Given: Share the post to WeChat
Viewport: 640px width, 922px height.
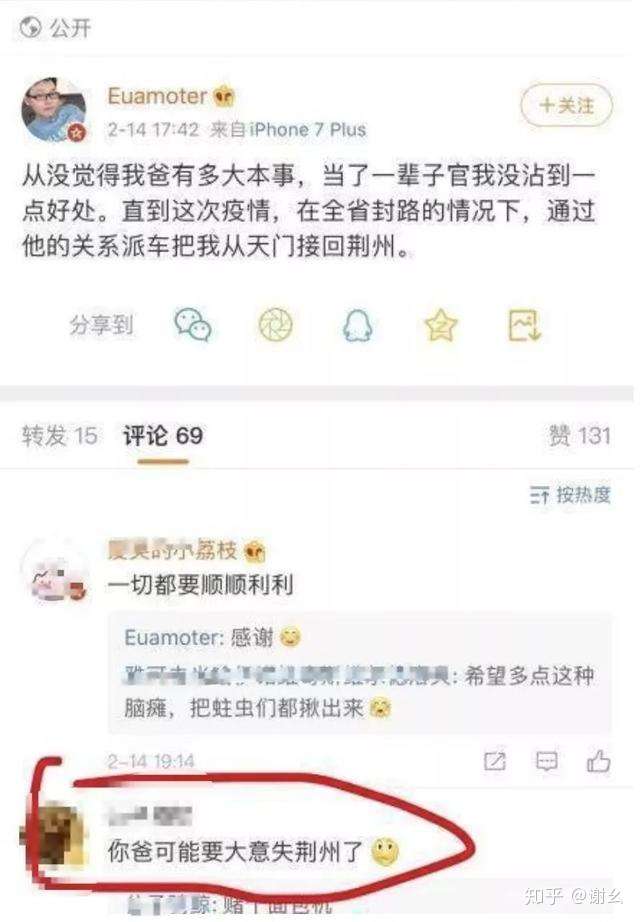Looking at the screenshot, I should click(x=193, y=324).
